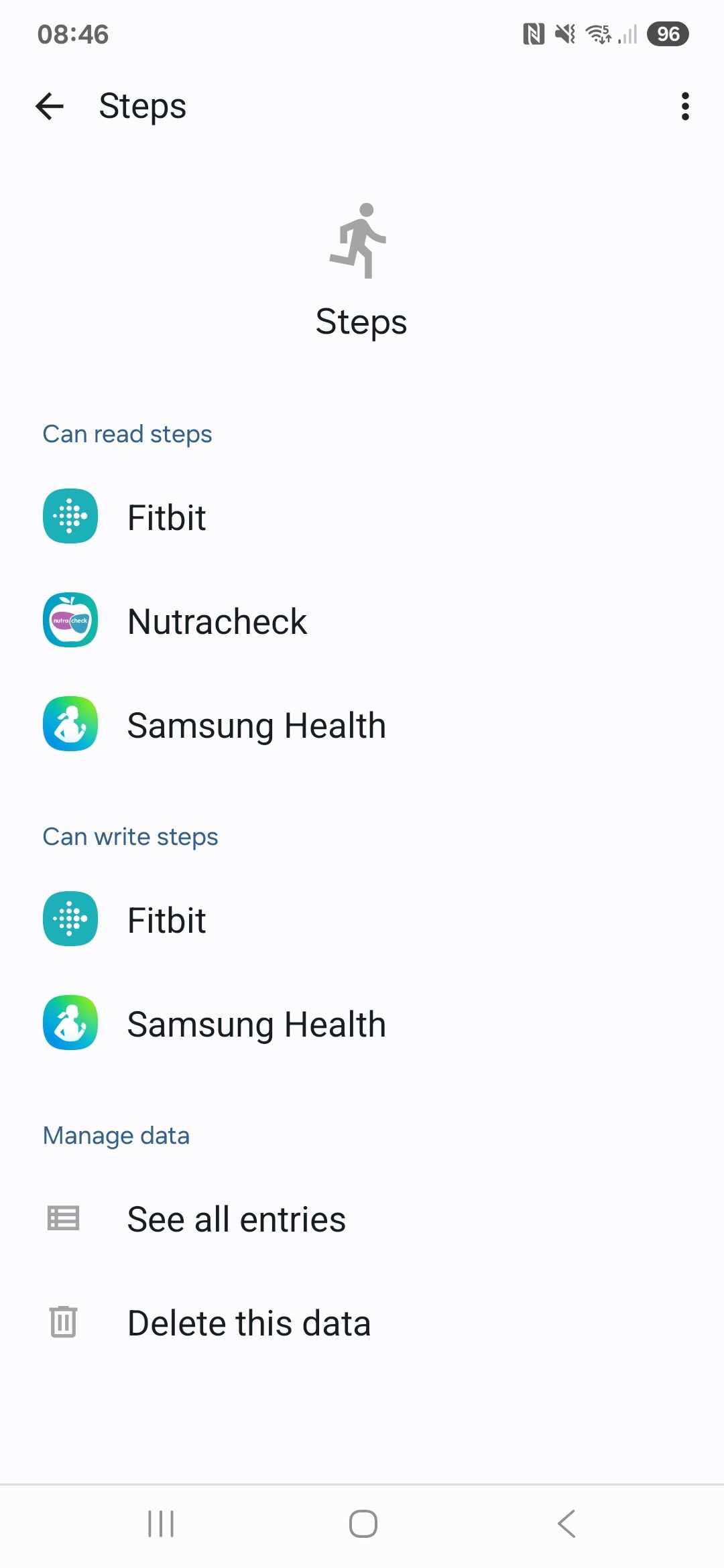The width and height of the screenshot is (724, 1568).
Task: Tap Delete this data
Action: (x=249, y=1321)
